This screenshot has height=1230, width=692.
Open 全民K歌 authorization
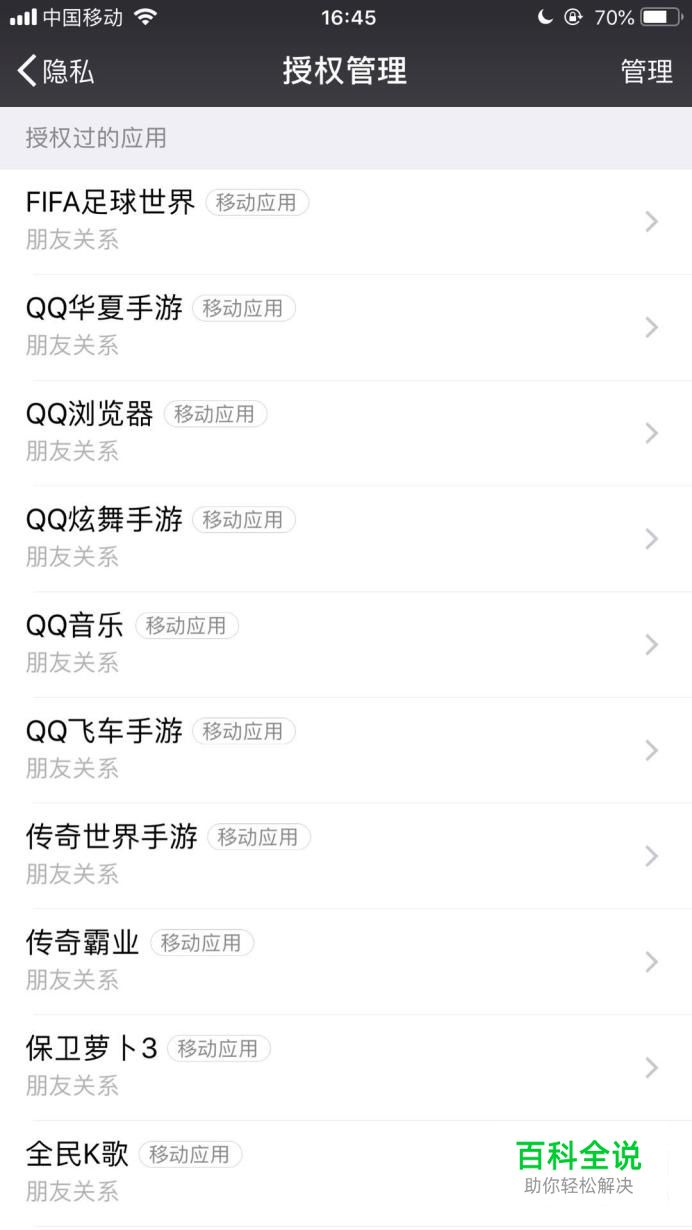click(x=346, y=1174)
